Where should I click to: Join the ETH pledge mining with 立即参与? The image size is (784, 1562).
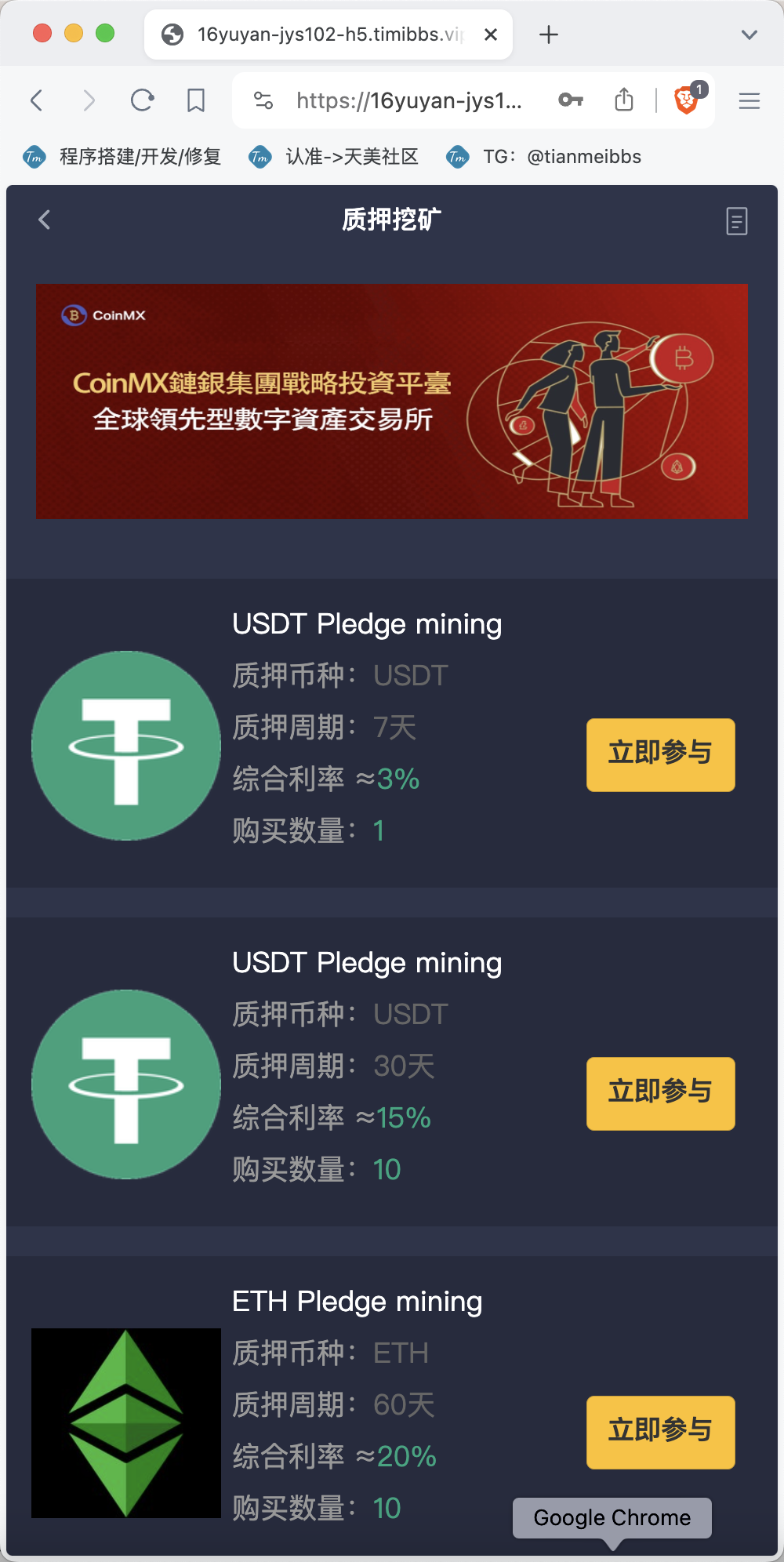(x=660, y=1432)
